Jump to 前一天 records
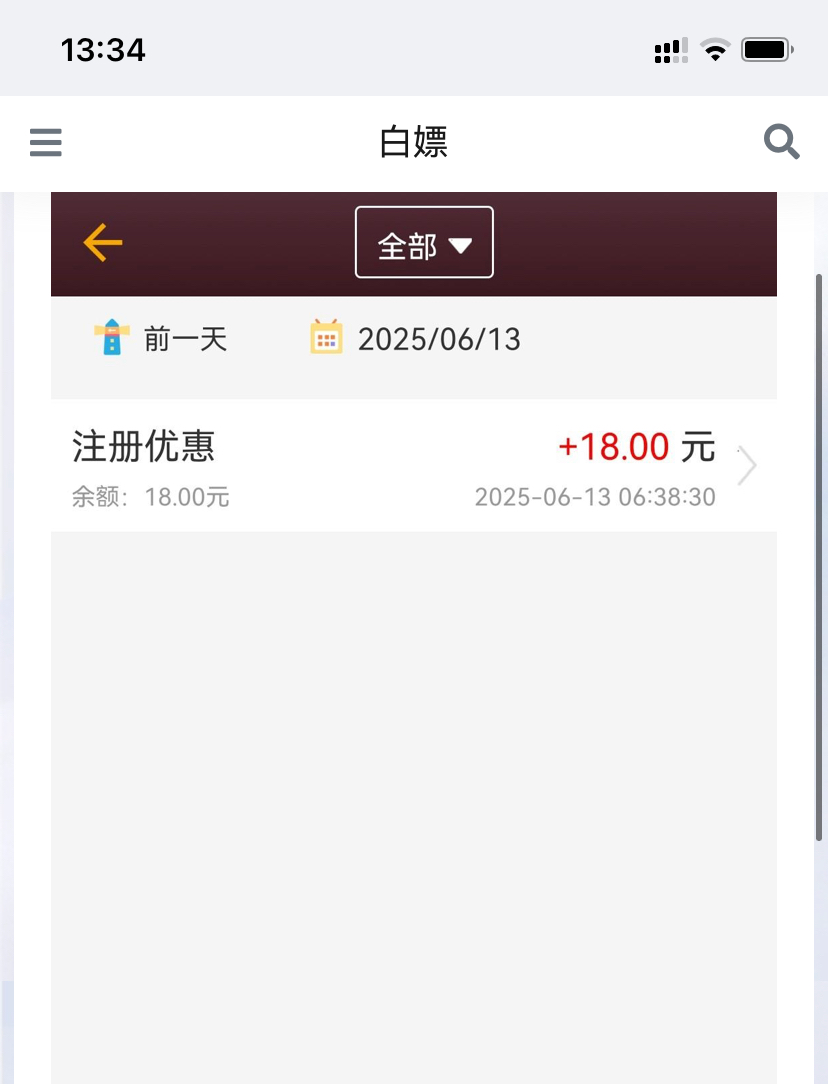Screen dimensions: 828x1084 tap(162, 339)
